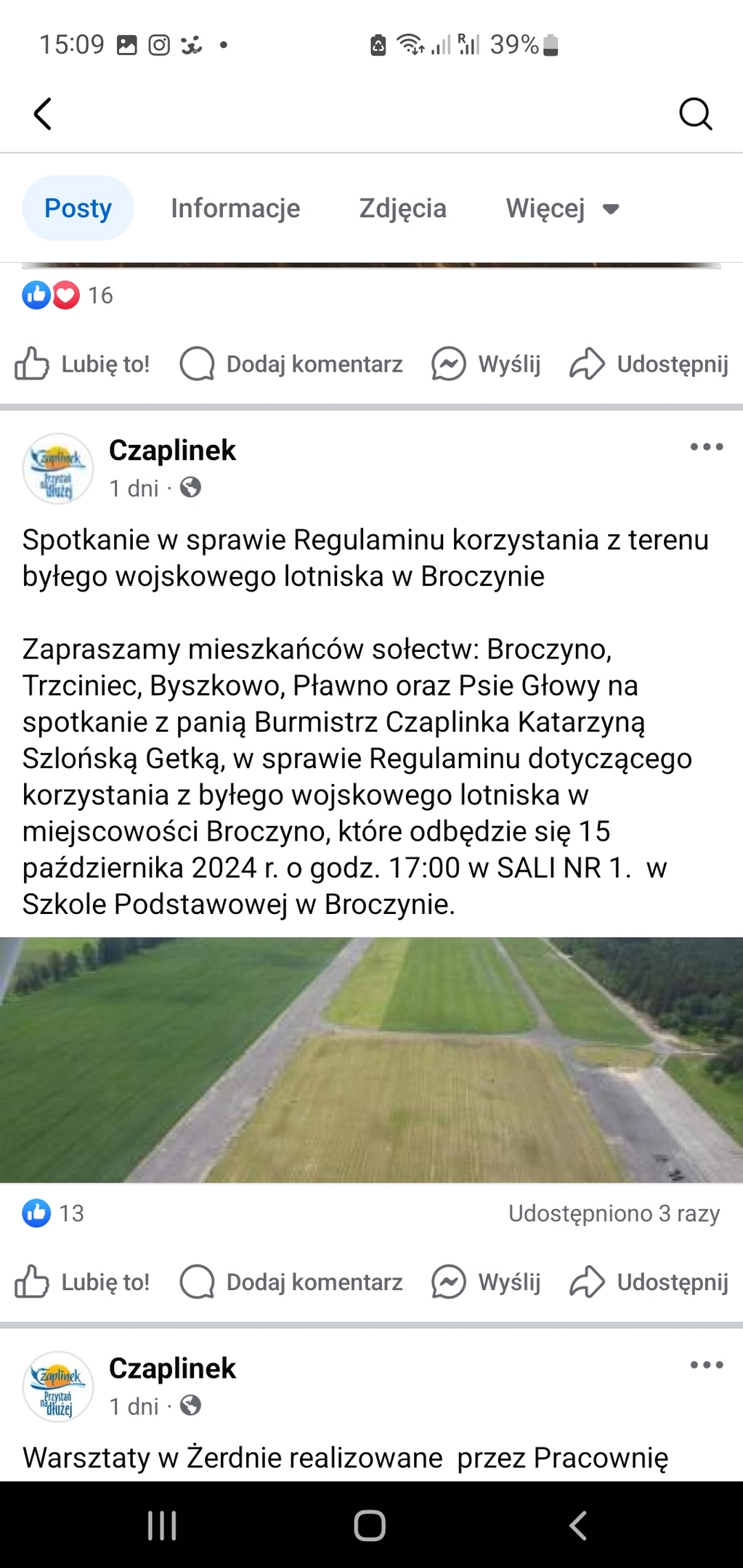
Task: Open the airfield aerial photo
Action: (371, 1059)
